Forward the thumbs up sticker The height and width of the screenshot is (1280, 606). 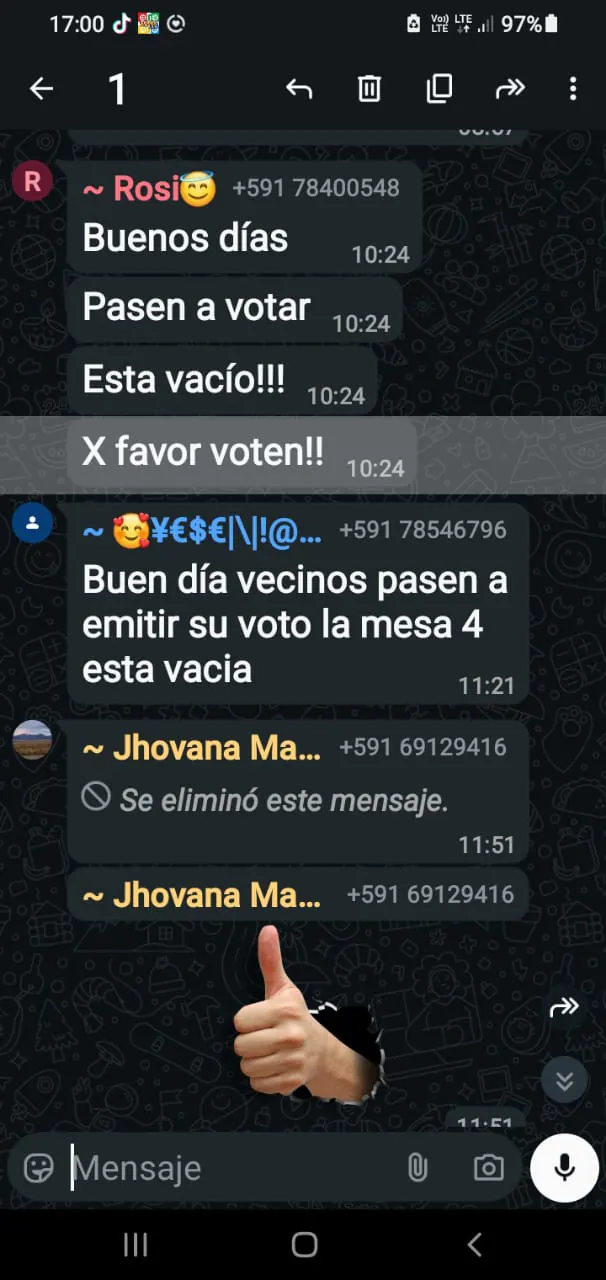click(564, 1008)
